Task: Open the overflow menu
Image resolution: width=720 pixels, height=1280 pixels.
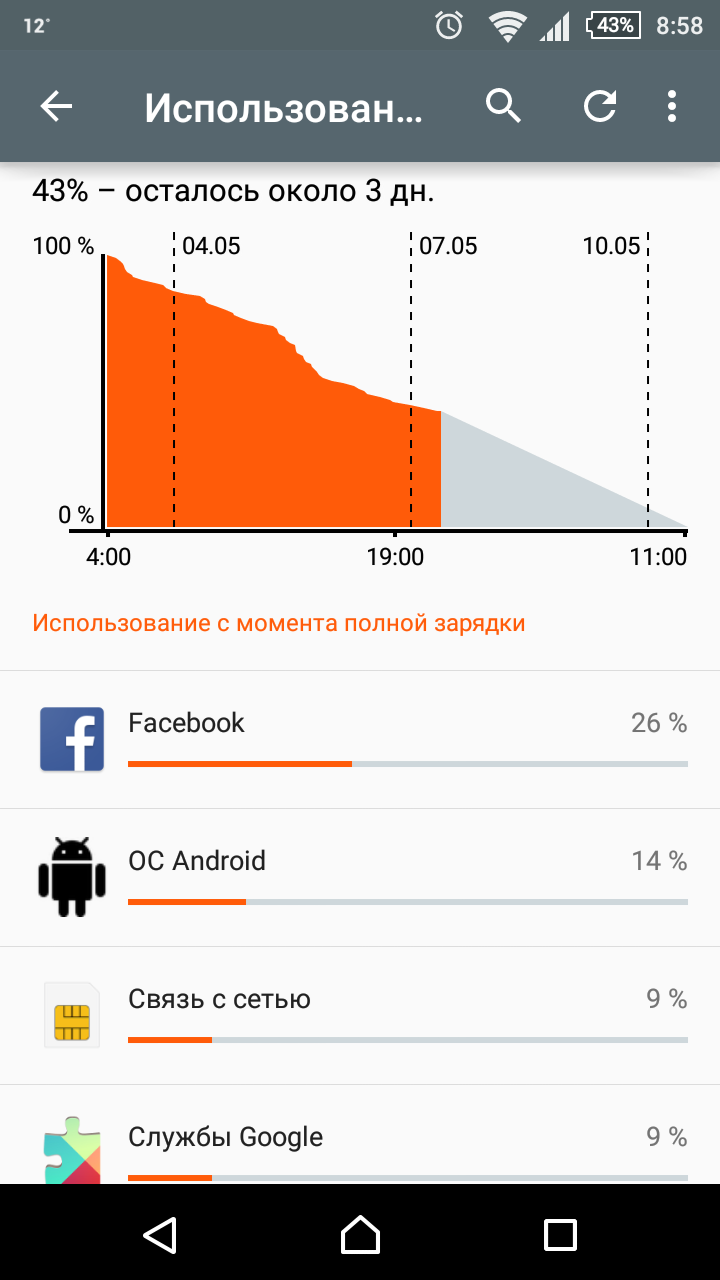Action: pyautogui.click(x=672, y=106)
